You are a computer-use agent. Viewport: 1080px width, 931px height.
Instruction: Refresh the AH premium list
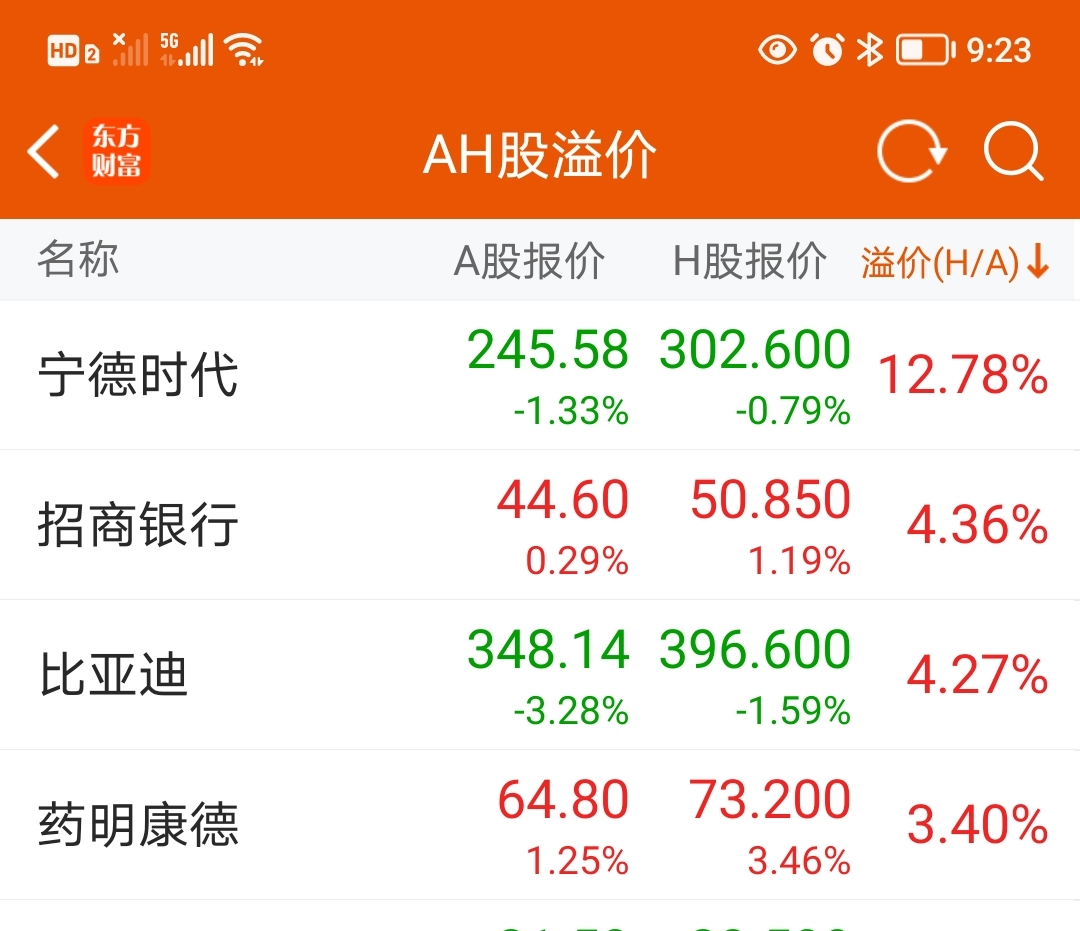(x=911, y=153)
